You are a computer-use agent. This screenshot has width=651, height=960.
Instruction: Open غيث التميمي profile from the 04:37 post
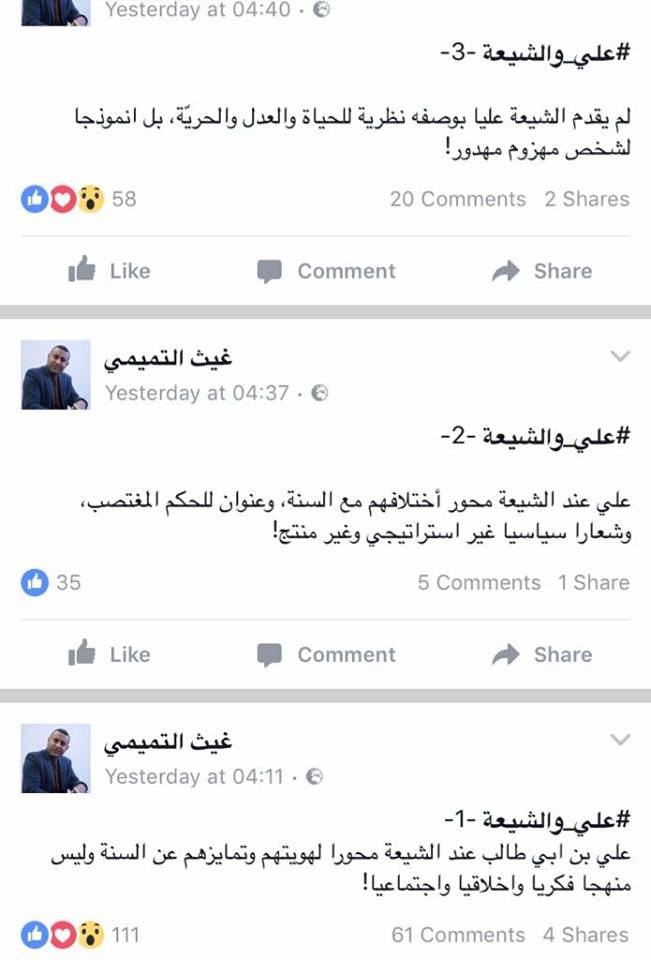click(x=169, y=360)
